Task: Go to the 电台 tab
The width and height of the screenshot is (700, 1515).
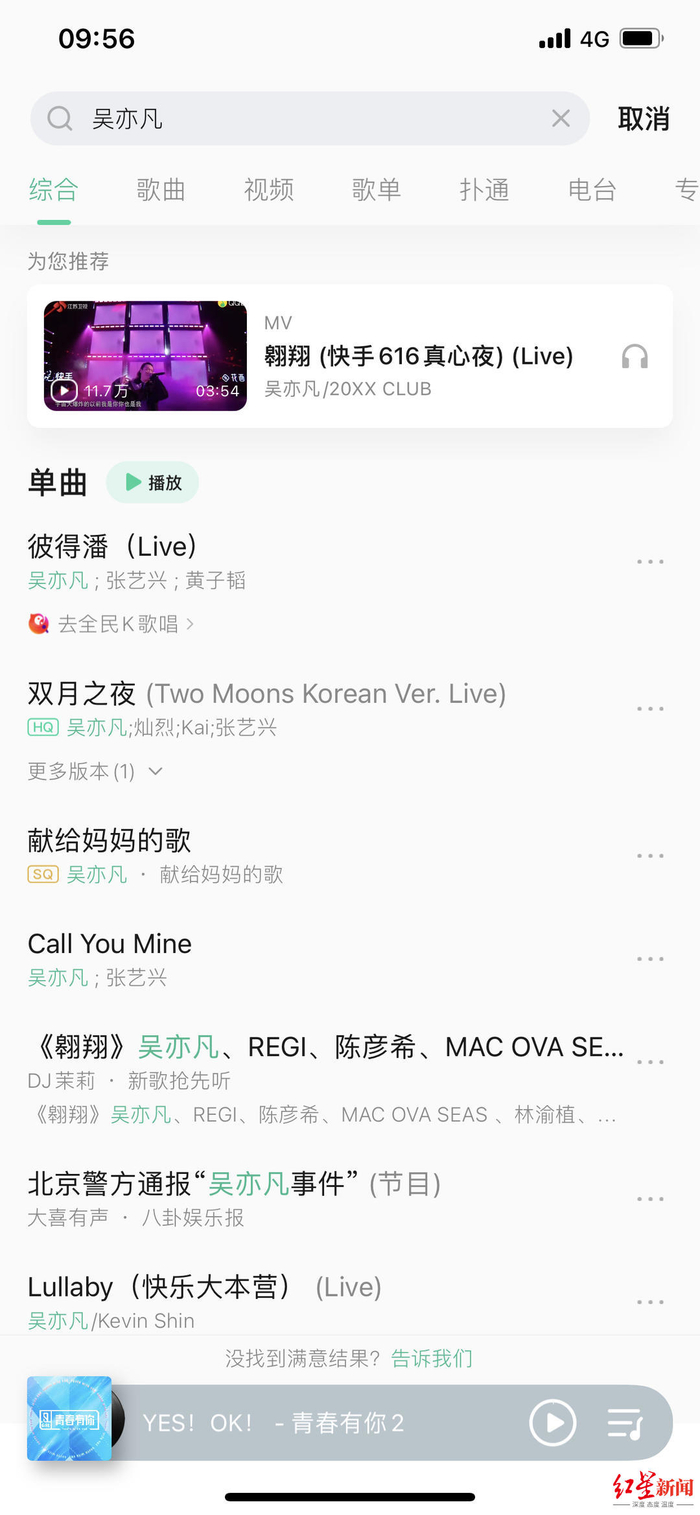Action: click(592, 190)
